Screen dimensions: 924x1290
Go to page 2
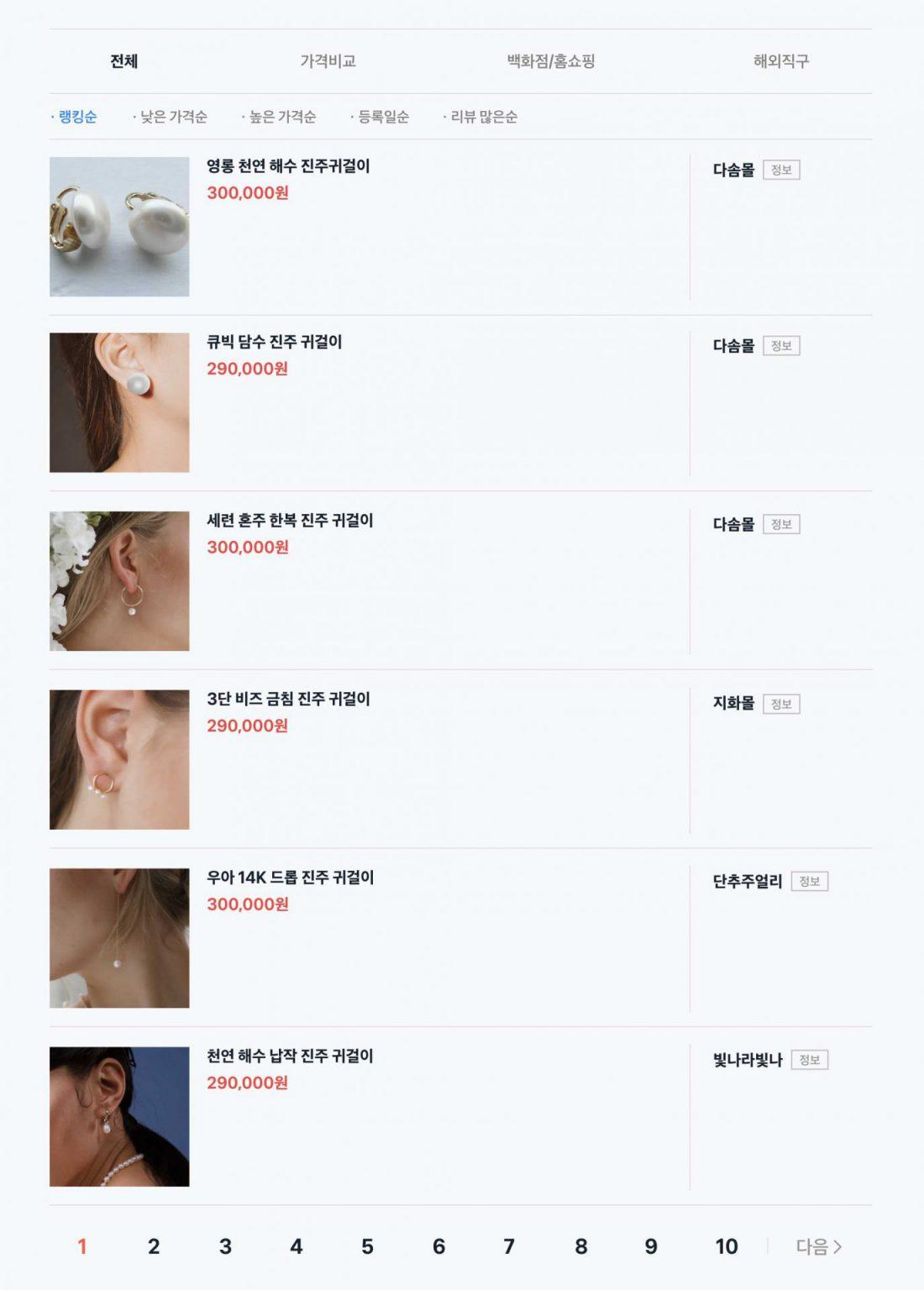click(154, 1246)
